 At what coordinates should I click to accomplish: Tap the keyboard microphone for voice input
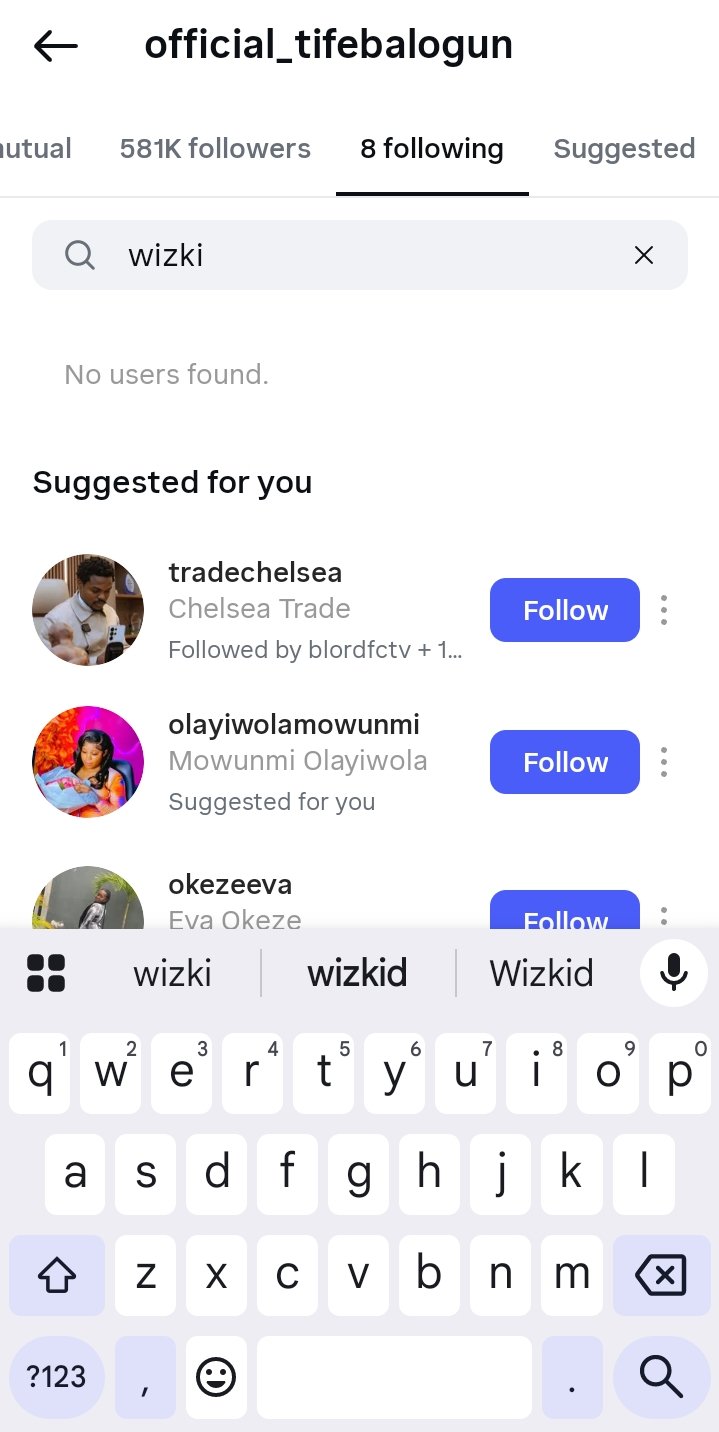pyautogui.click(x=674, y=972)
